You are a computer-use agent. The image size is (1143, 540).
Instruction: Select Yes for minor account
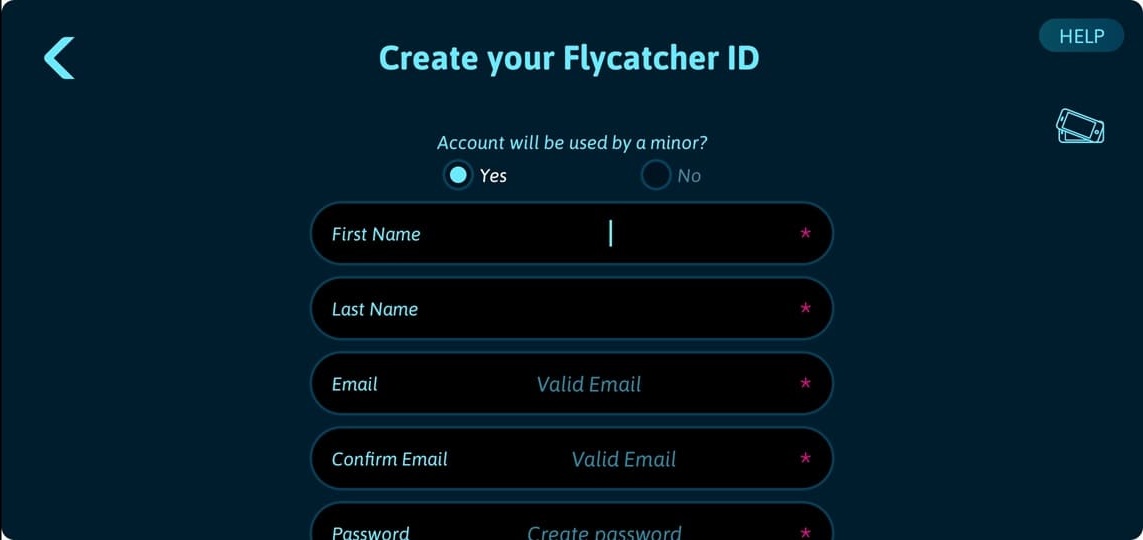tap(458, 175)
